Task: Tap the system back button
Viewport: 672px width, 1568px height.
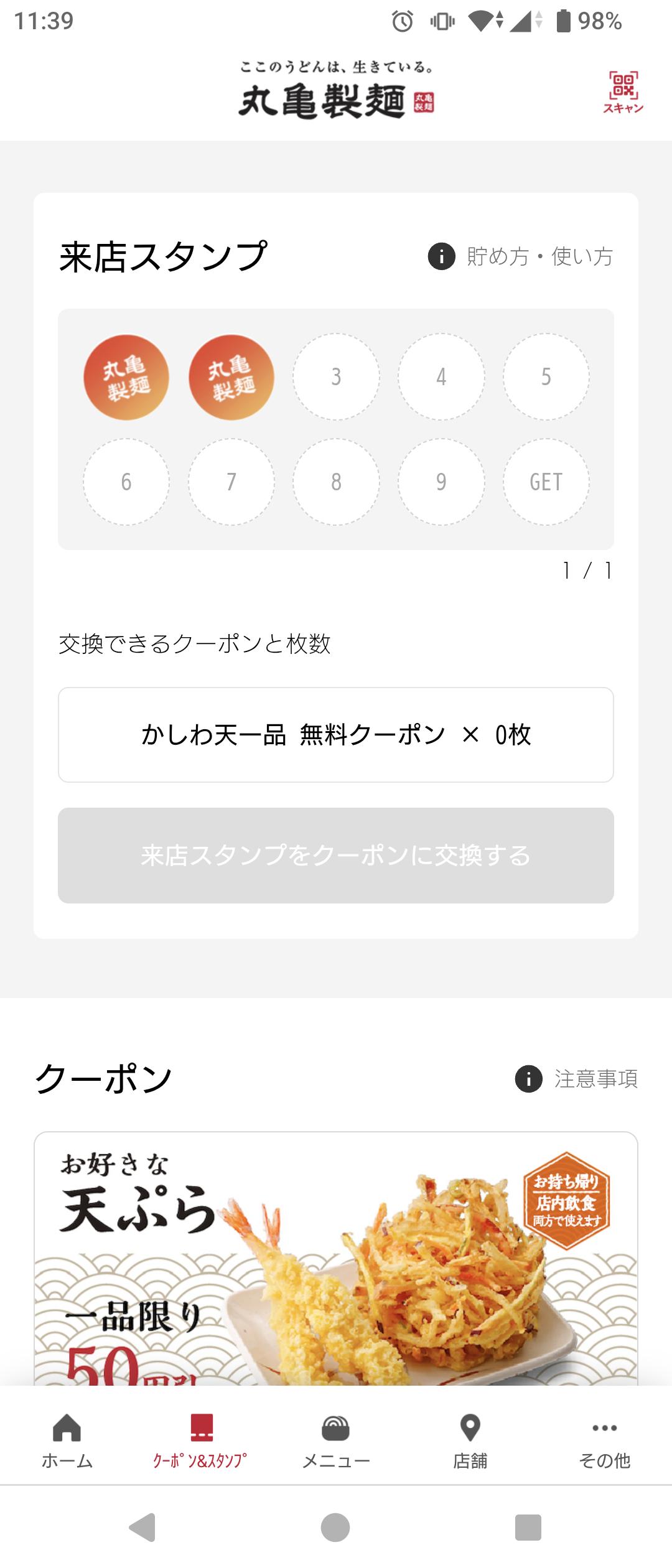Action: click(x=142, y=1528)
